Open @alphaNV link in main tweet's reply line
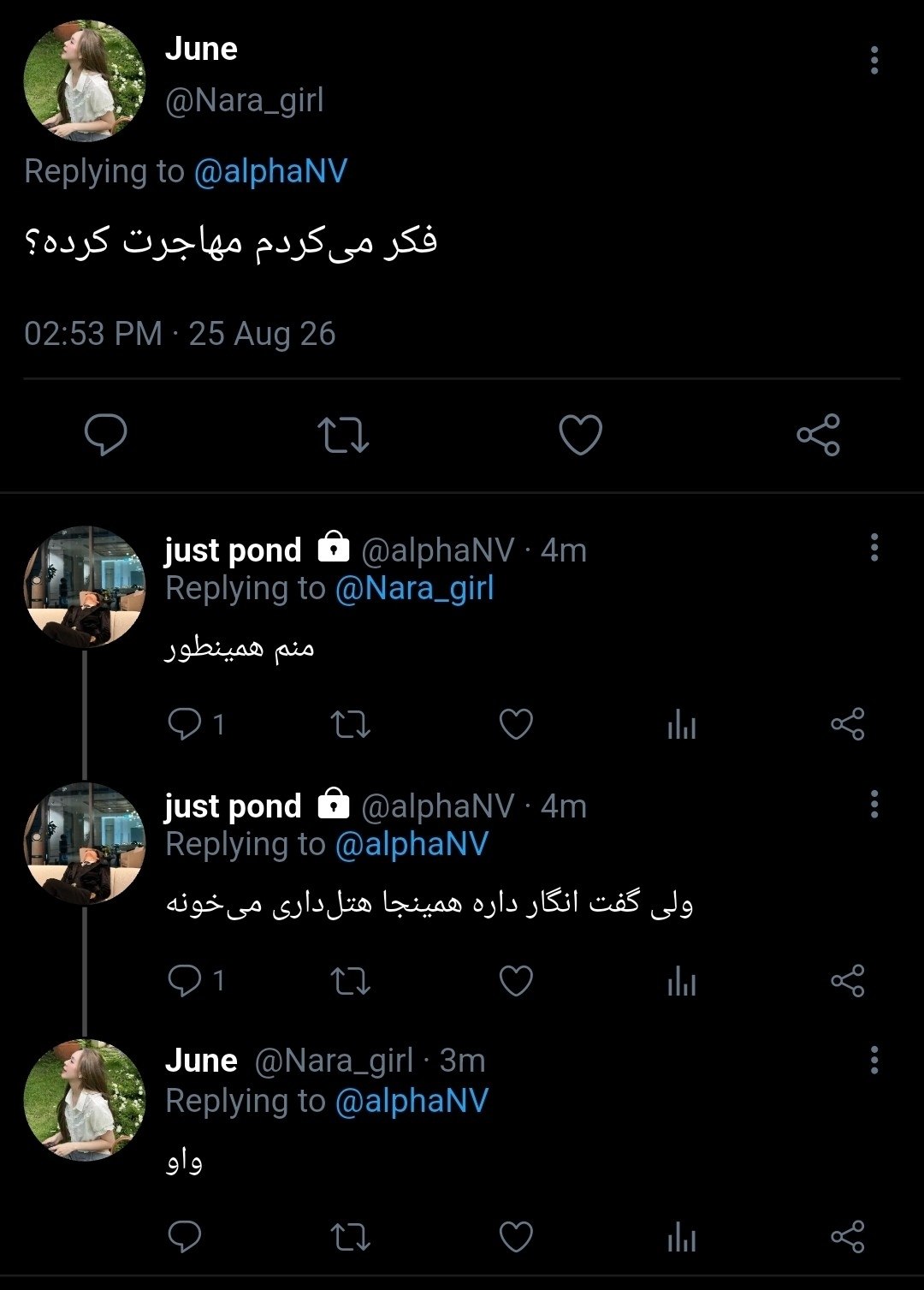924x1290 pixels. [270, 171]
